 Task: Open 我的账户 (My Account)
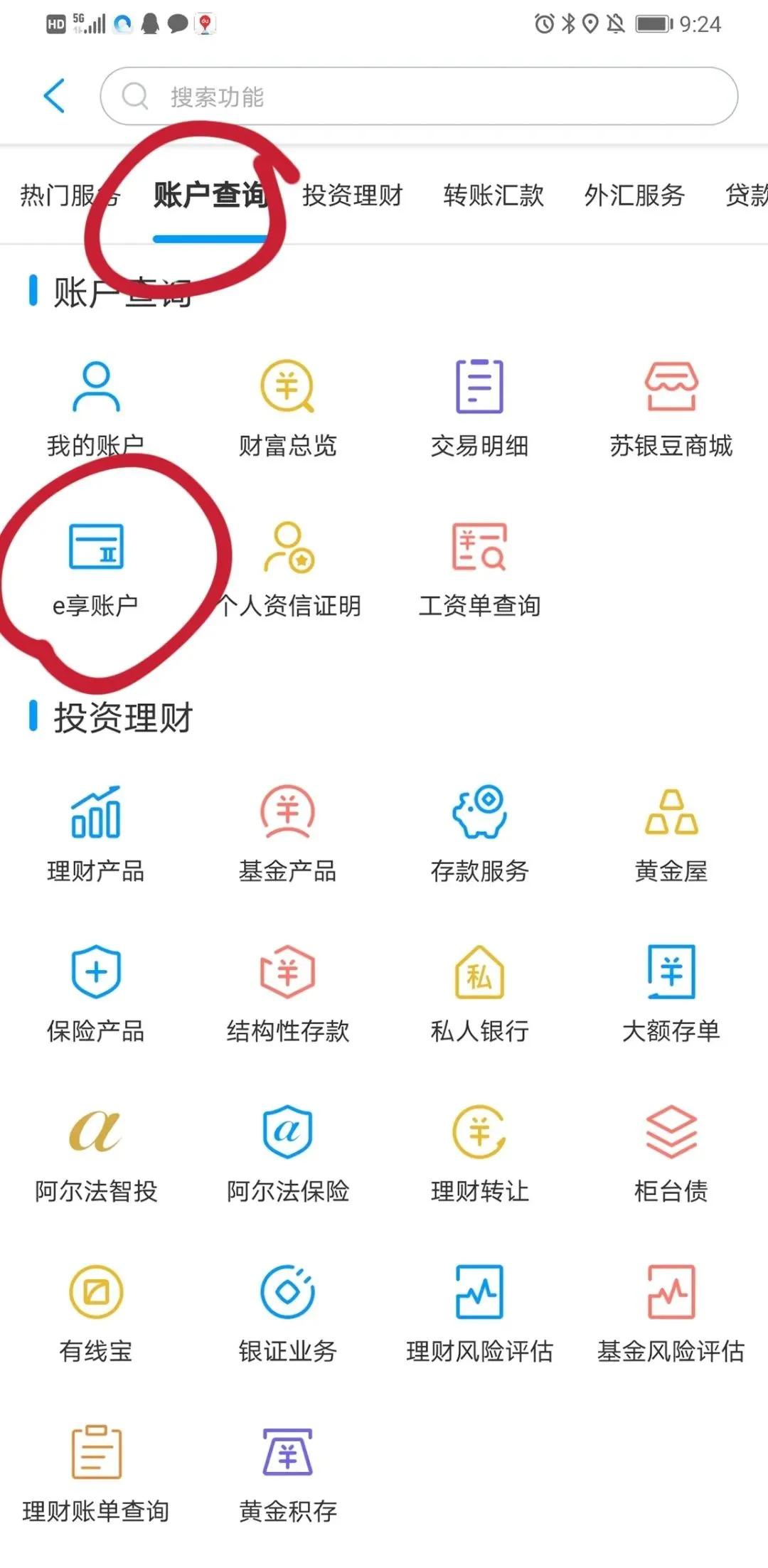(96, 405)
